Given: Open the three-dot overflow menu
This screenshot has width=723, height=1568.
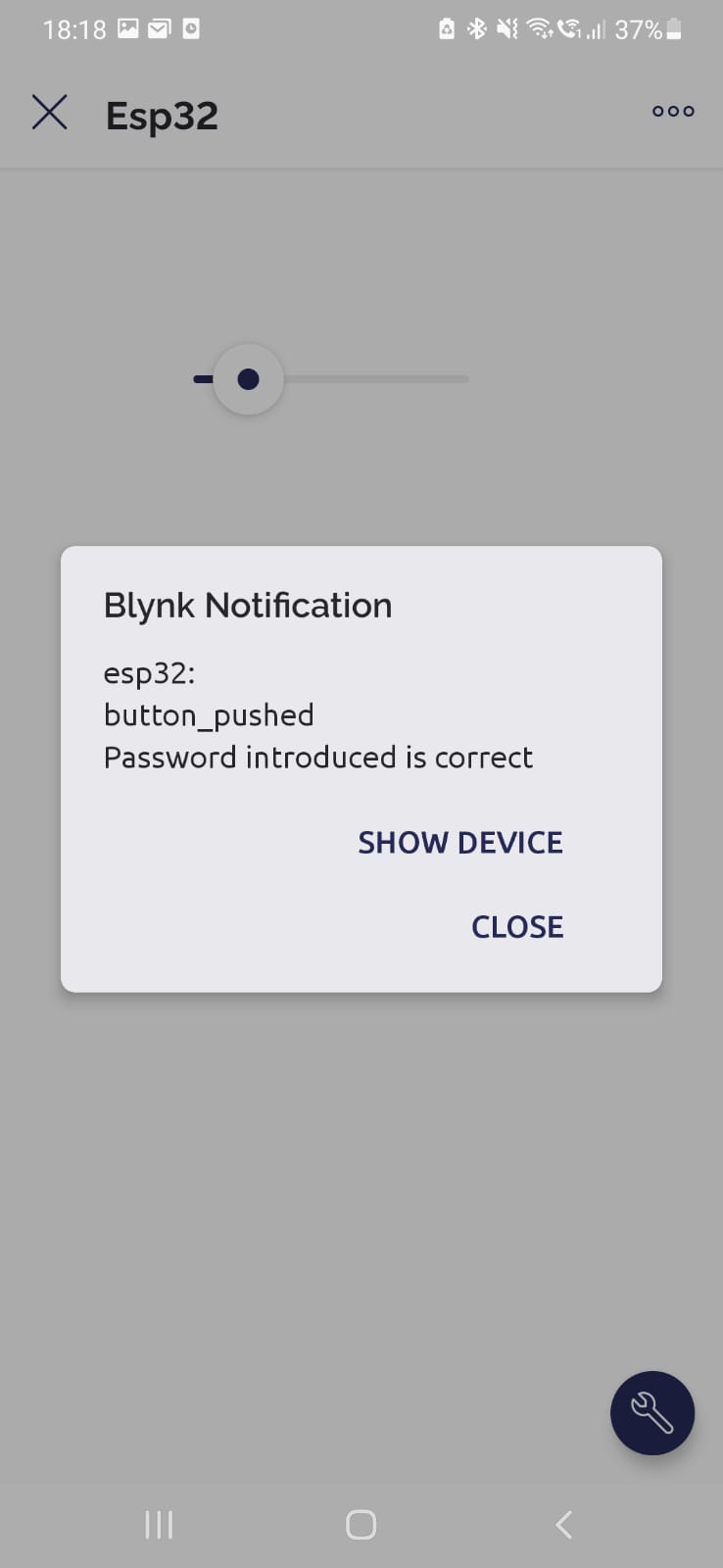Looking at the screenshot, I should pyautogui.click(x=673, y=112).
